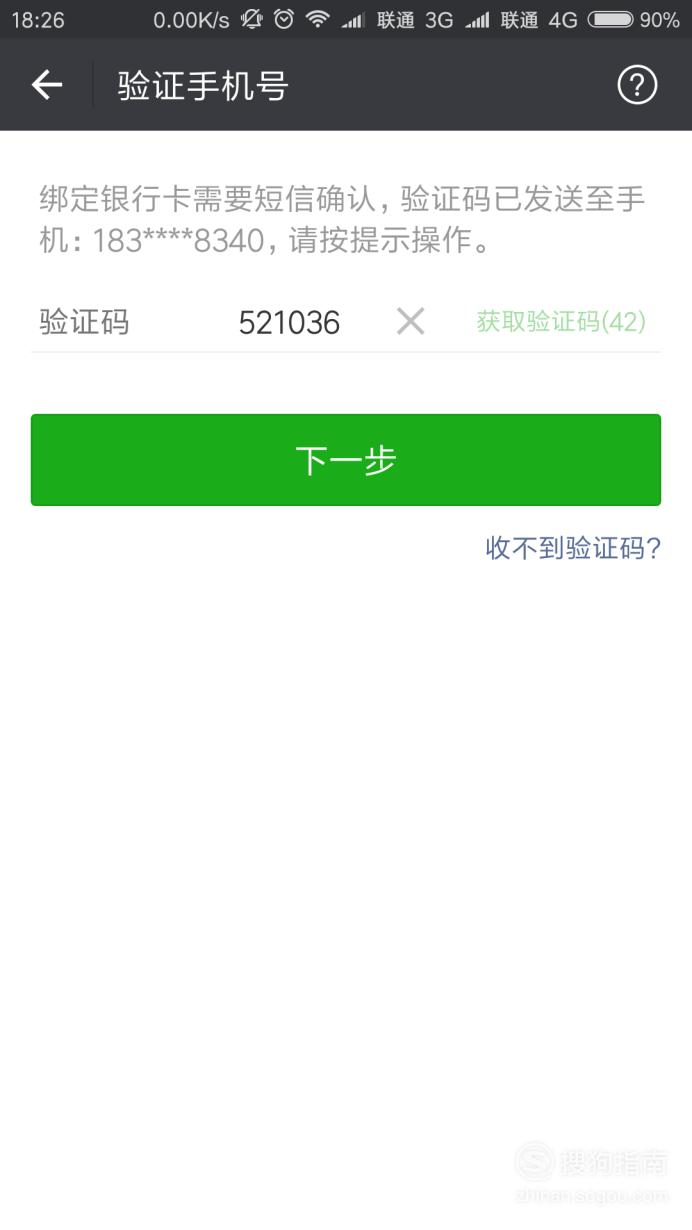This screenshot has width=692, height=1230.
Task: Open the help question mark icon
Action: (x=637, y=86)
